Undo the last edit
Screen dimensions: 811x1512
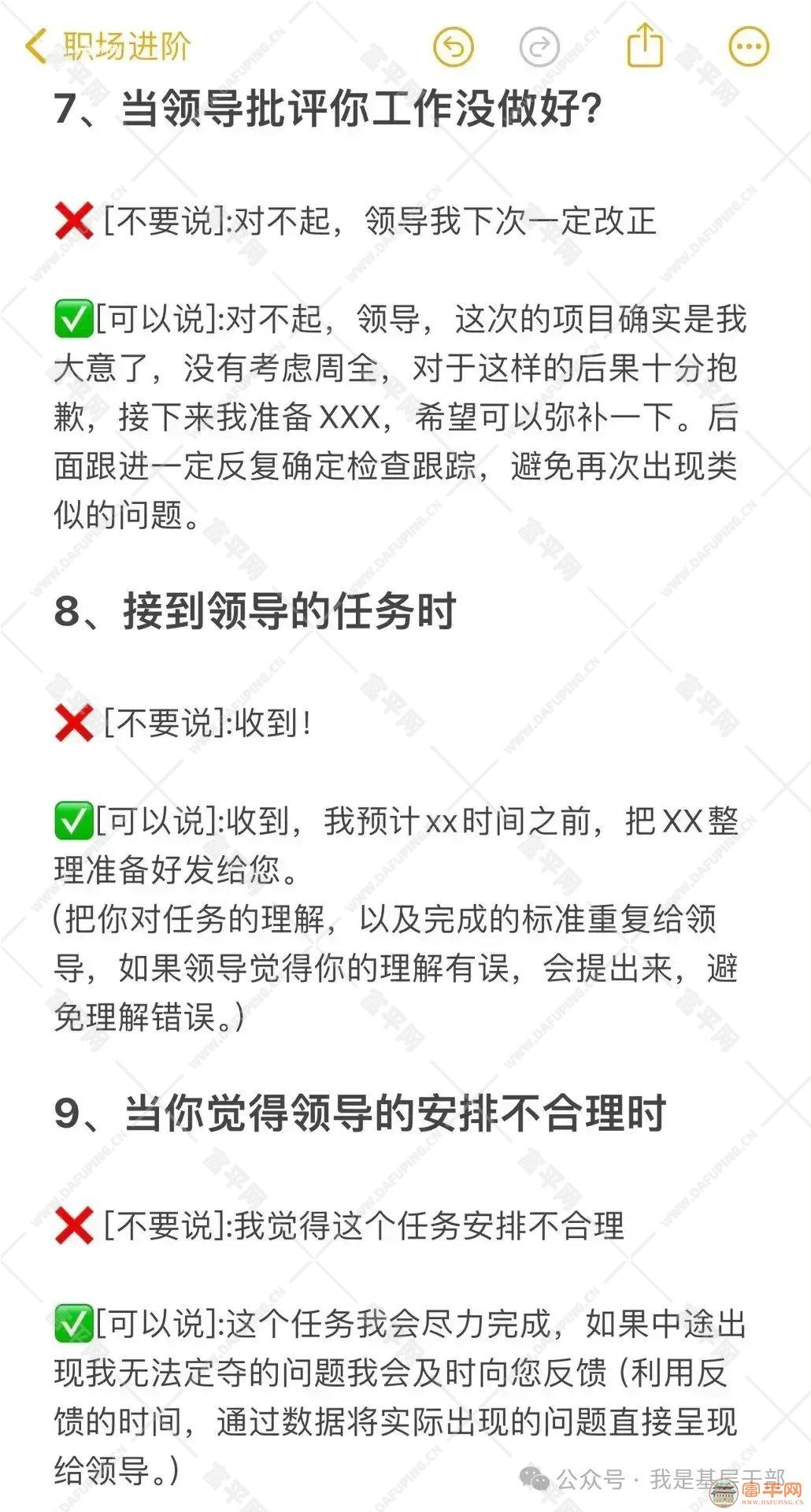(454, 46)
